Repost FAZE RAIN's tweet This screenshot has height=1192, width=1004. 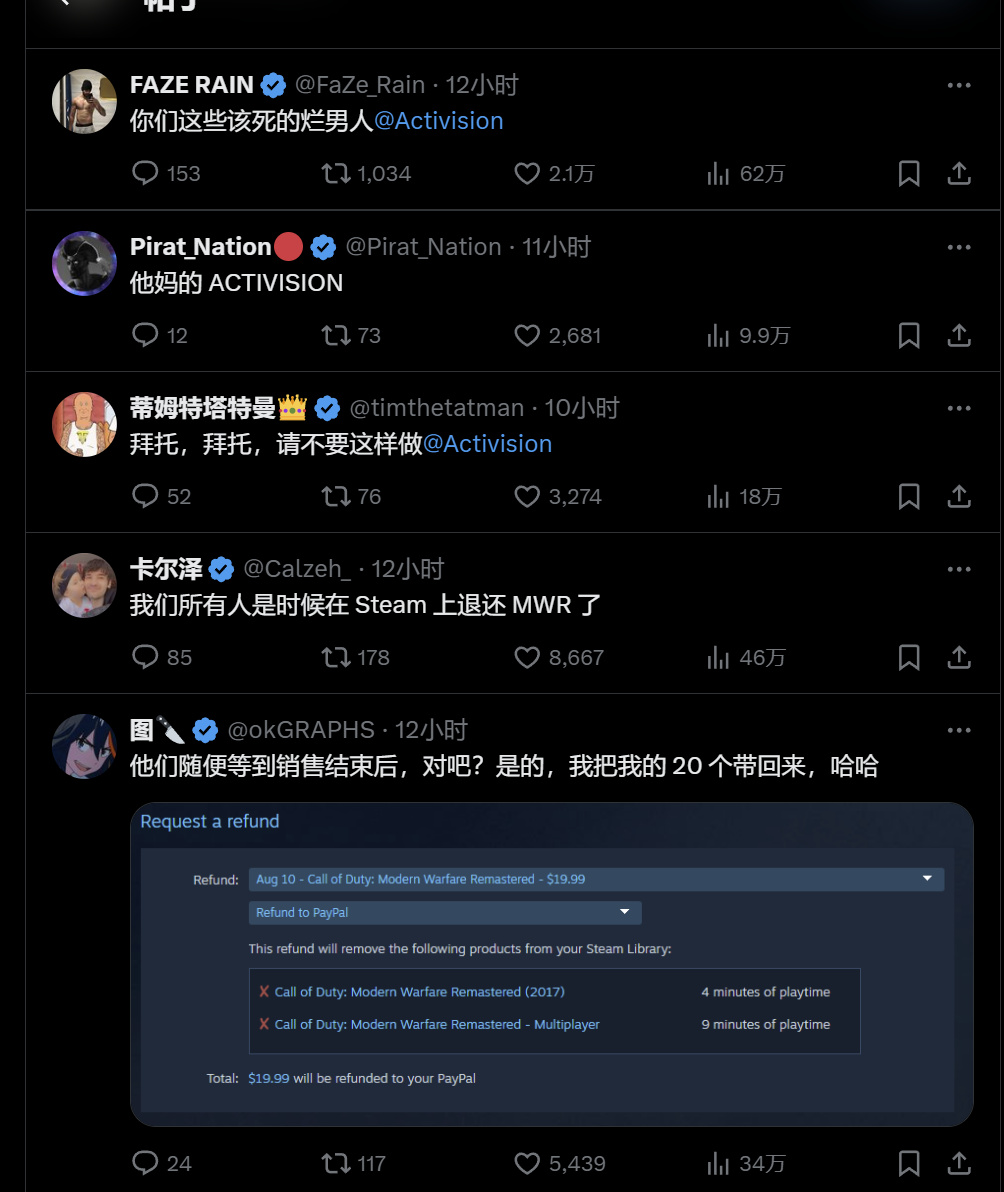coord(336,174)
